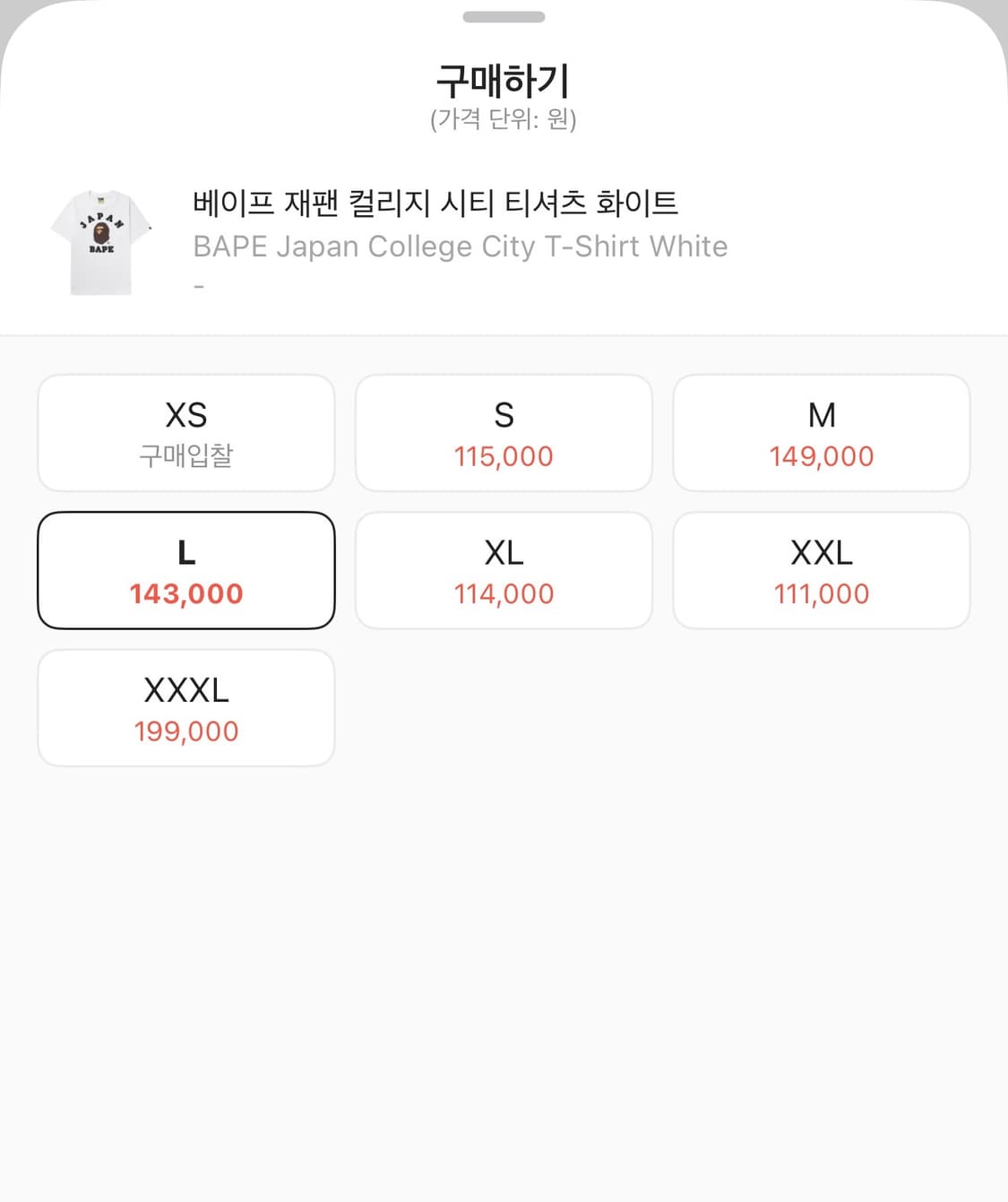1008x1202 pixels.
Task: Pick size M for 149,000 won
Action: (821, 433)
